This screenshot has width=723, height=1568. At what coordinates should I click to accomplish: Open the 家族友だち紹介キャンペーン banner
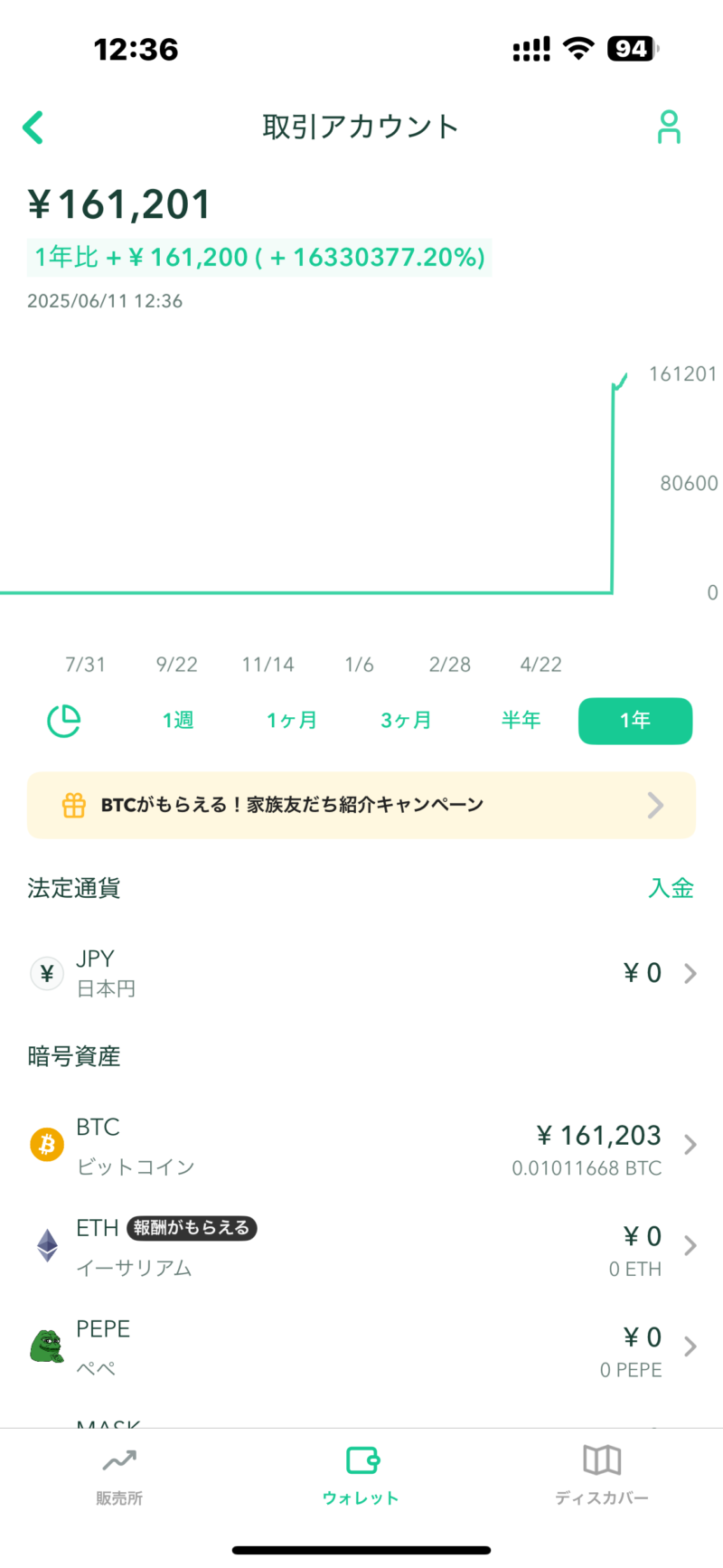tap(361, 805)
